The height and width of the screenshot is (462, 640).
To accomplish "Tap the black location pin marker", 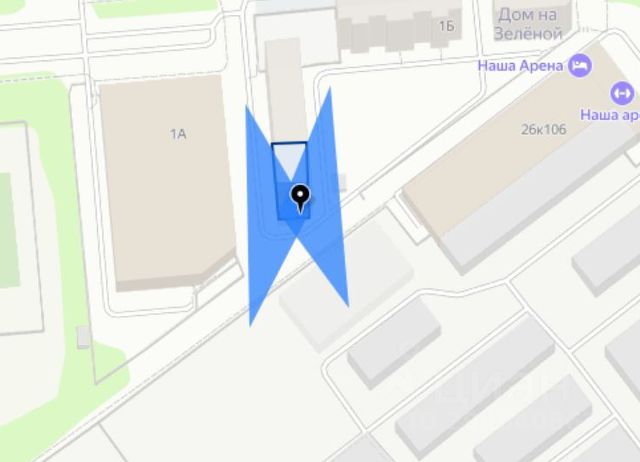I will [x=299, y=195].
